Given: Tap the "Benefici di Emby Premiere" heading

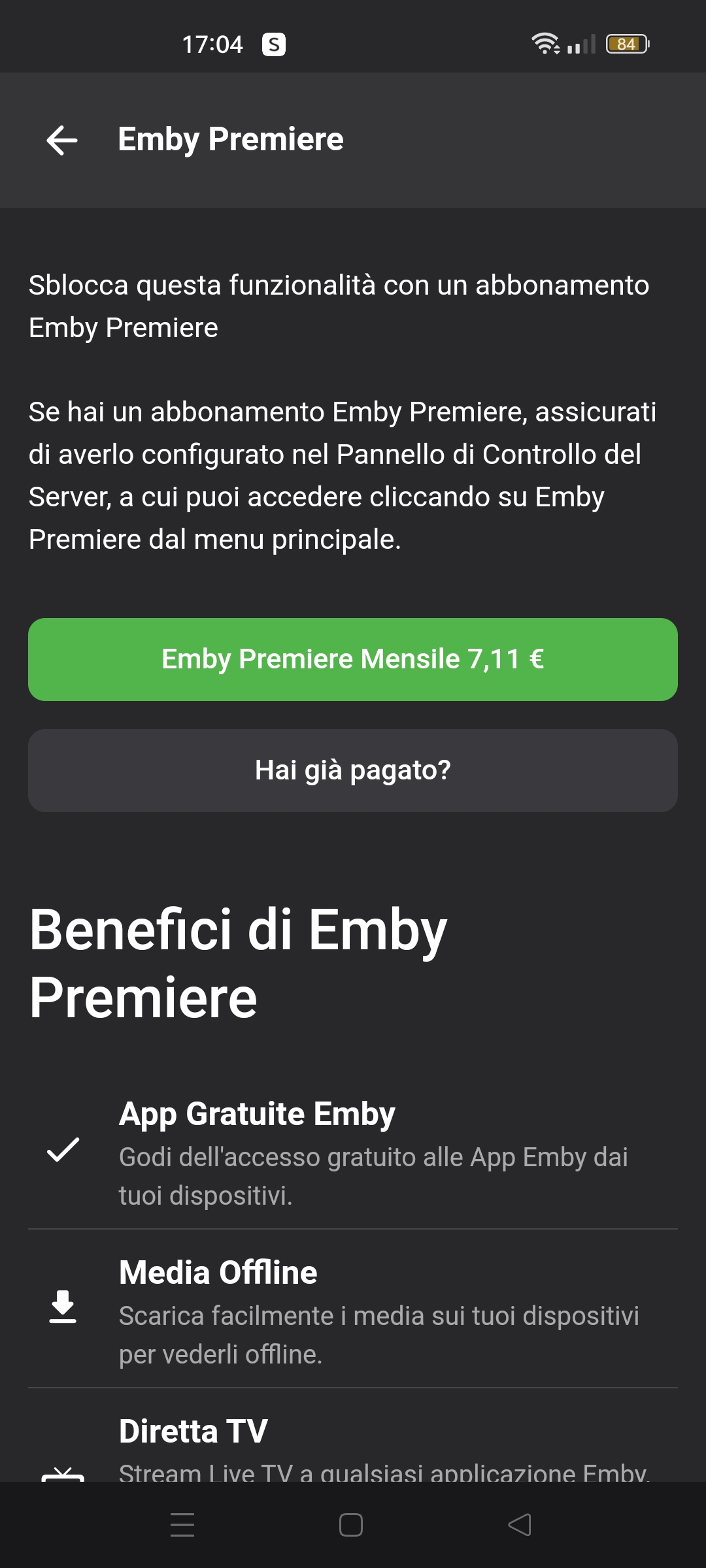Looking at the screenshot, I should 239,960.
